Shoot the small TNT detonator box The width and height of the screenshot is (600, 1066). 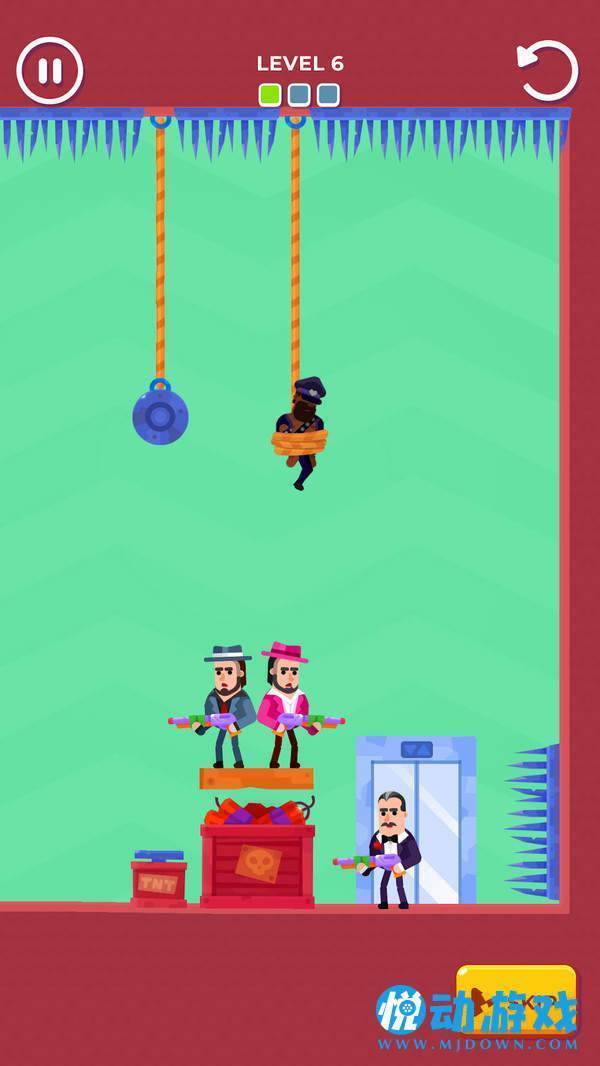pyautogui.click(x=158, y=880)
